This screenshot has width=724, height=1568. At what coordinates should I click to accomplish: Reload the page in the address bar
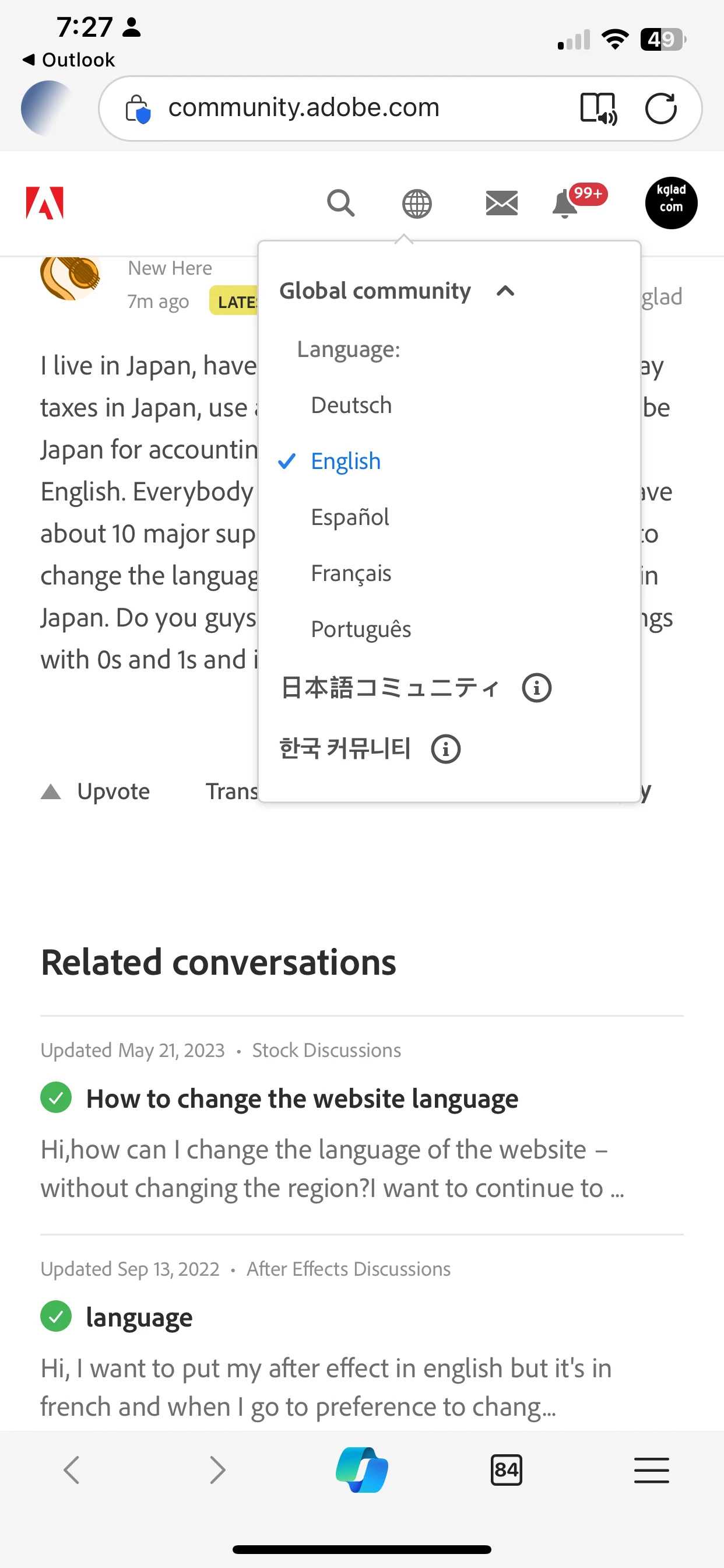(660, 108)
